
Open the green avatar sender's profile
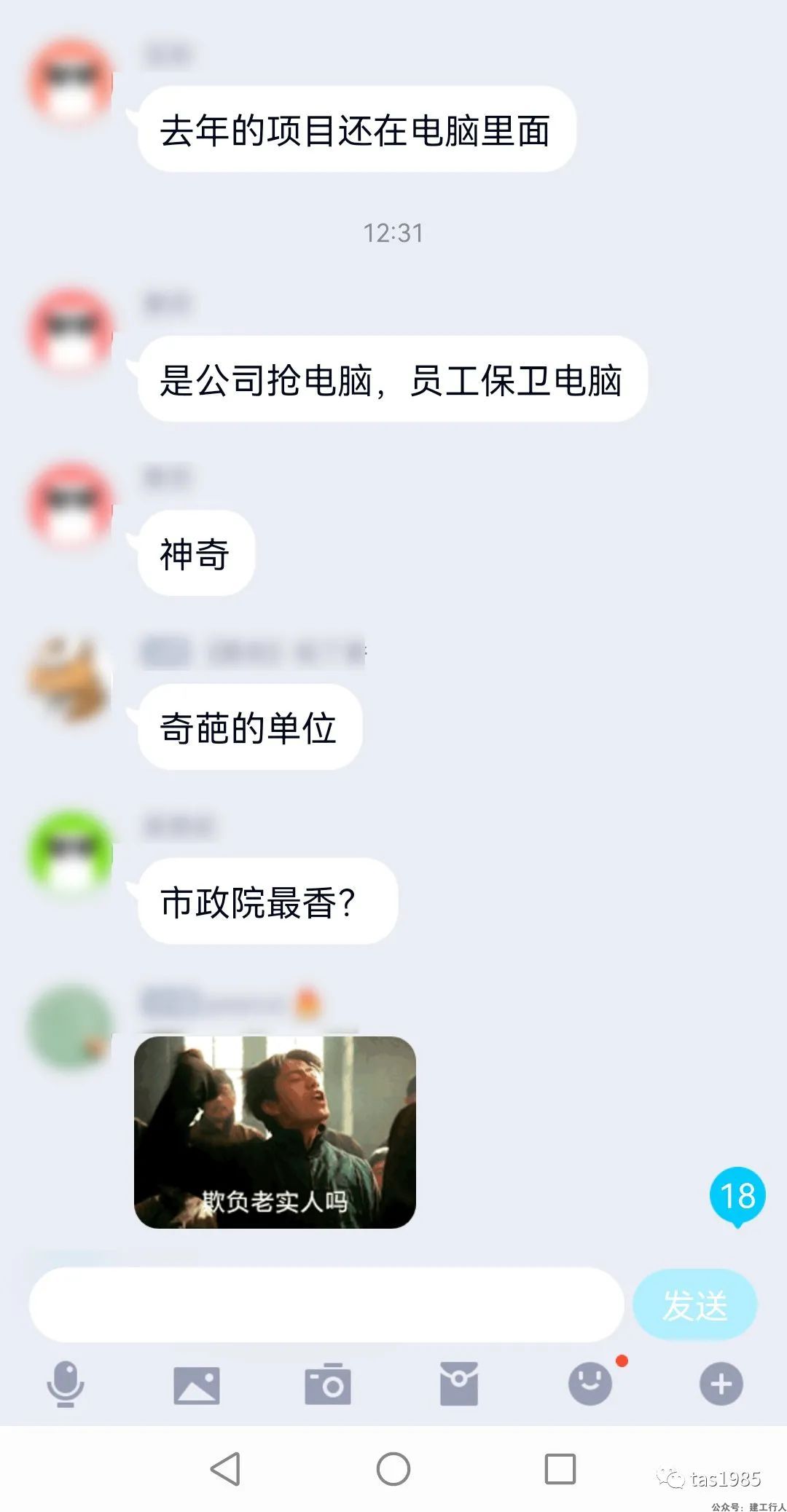click(70, 854)
